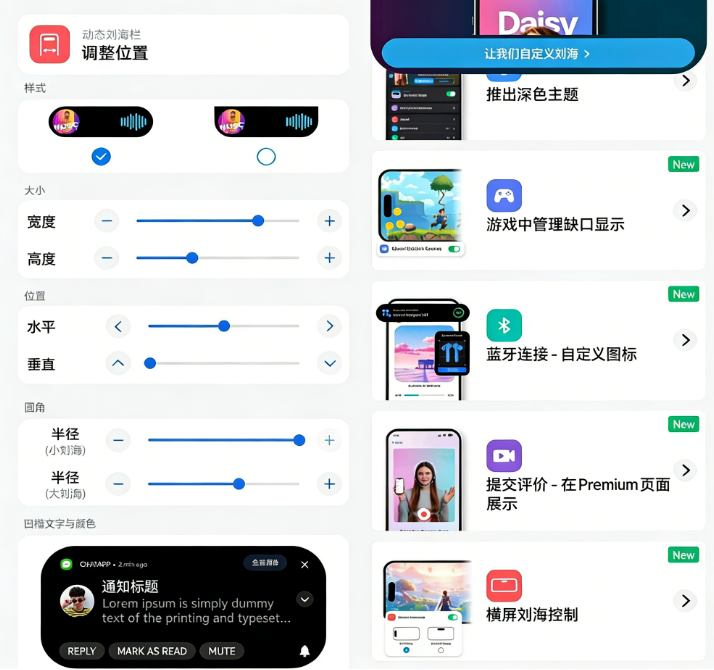Image resolution: width=714 pixels, height=670 pixels.
Task: Decrease width with the minus button
Action: point(107,221)
